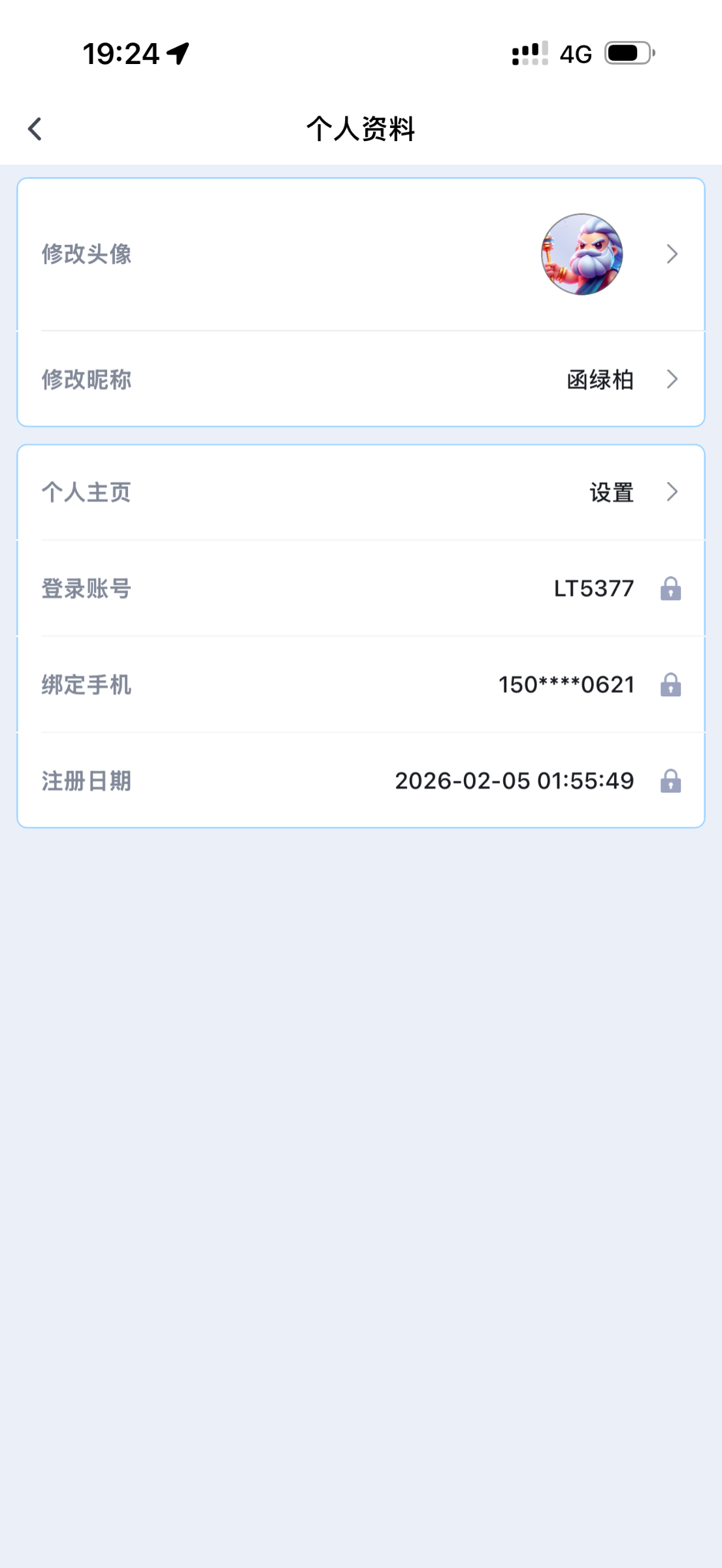Click the back arrow to exit profile page

pyautogui.click(x=35, y=129)
